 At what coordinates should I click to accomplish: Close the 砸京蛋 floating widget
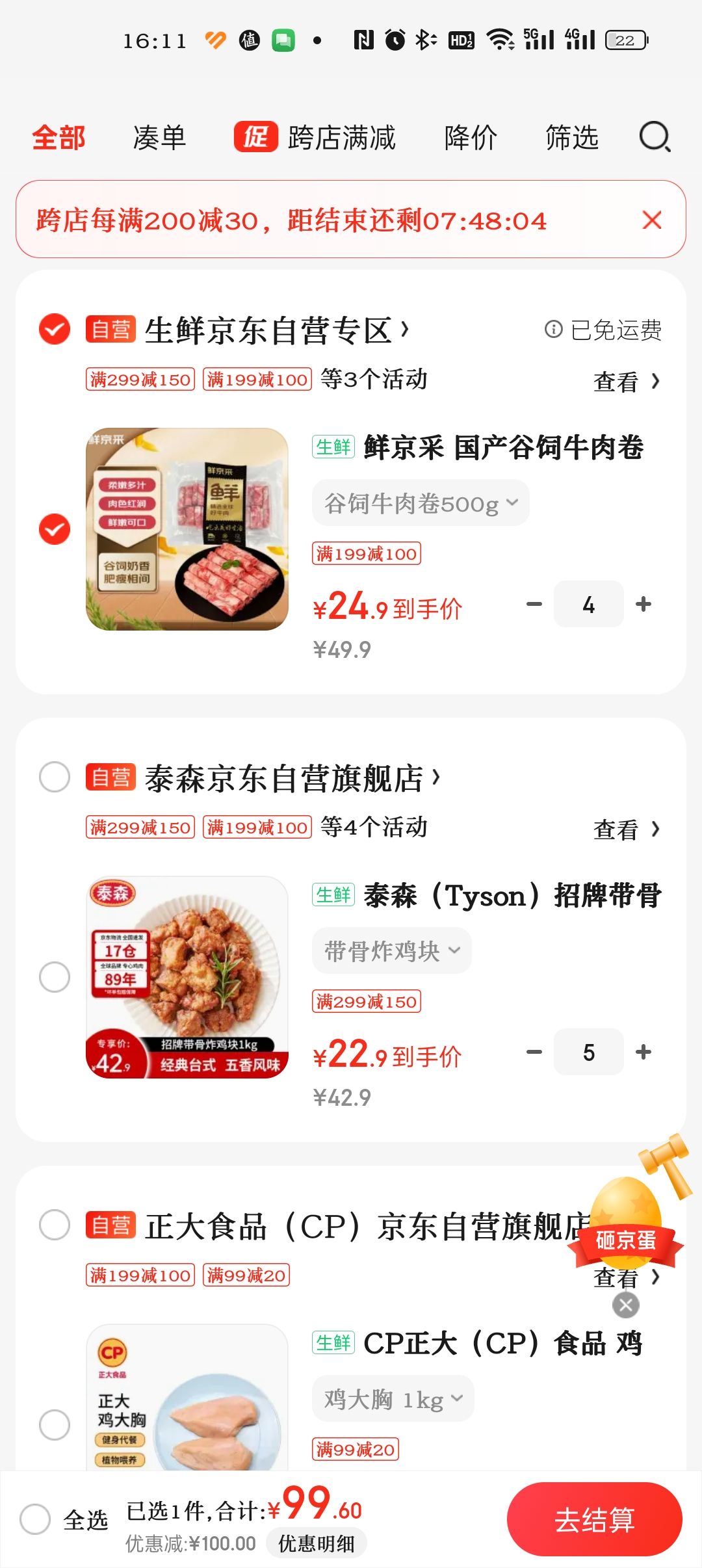coord(626,1305)
